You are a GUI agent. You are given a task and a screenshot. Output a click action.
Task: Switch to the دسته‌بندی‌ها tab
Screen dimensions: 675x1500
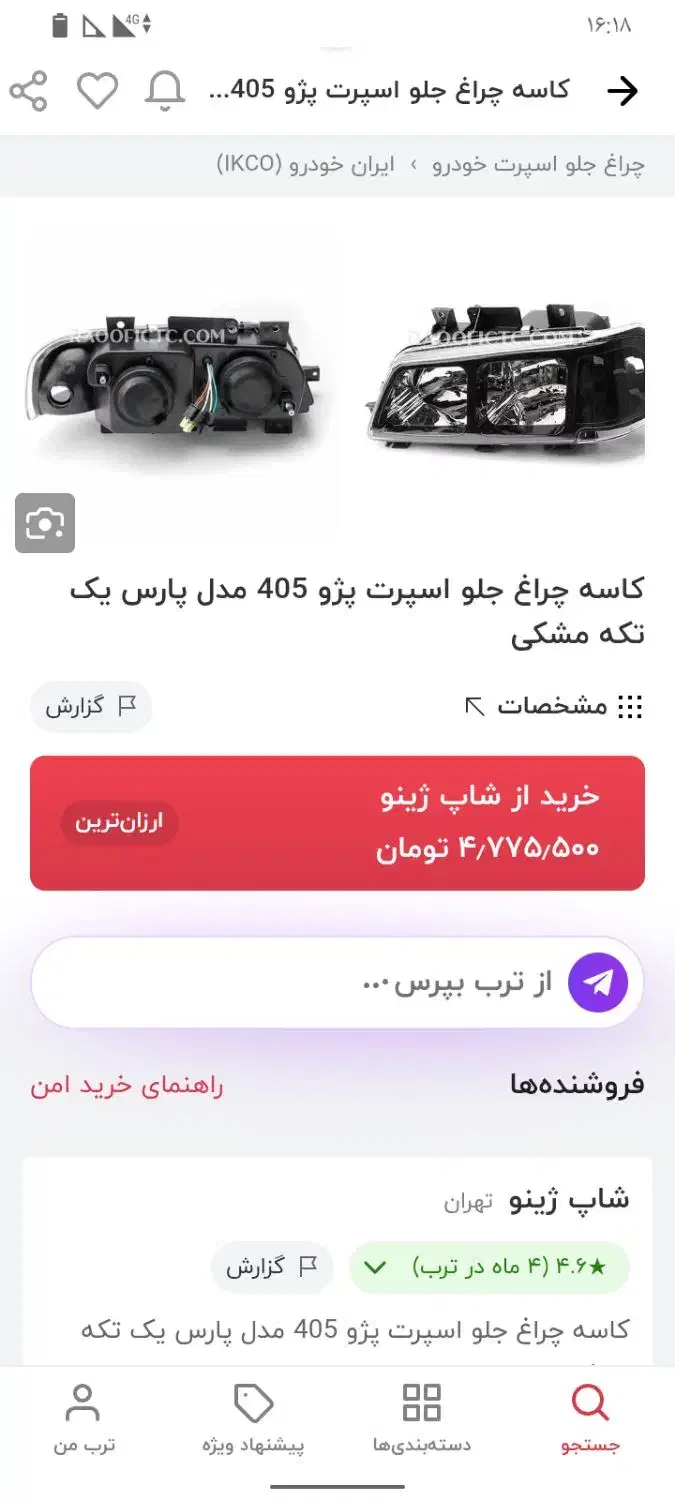coord(421,1418)
